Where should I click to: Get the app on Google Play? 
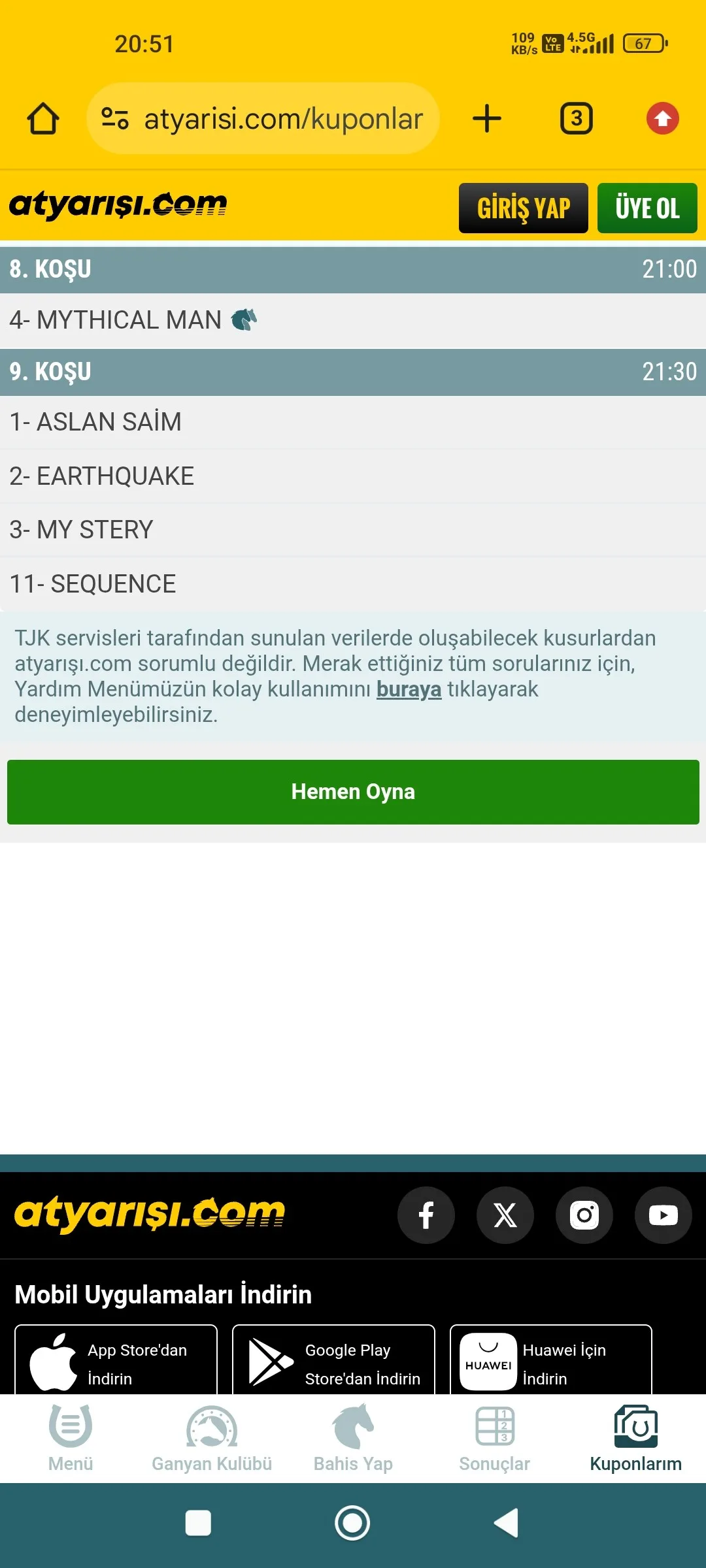(333, 1363)
